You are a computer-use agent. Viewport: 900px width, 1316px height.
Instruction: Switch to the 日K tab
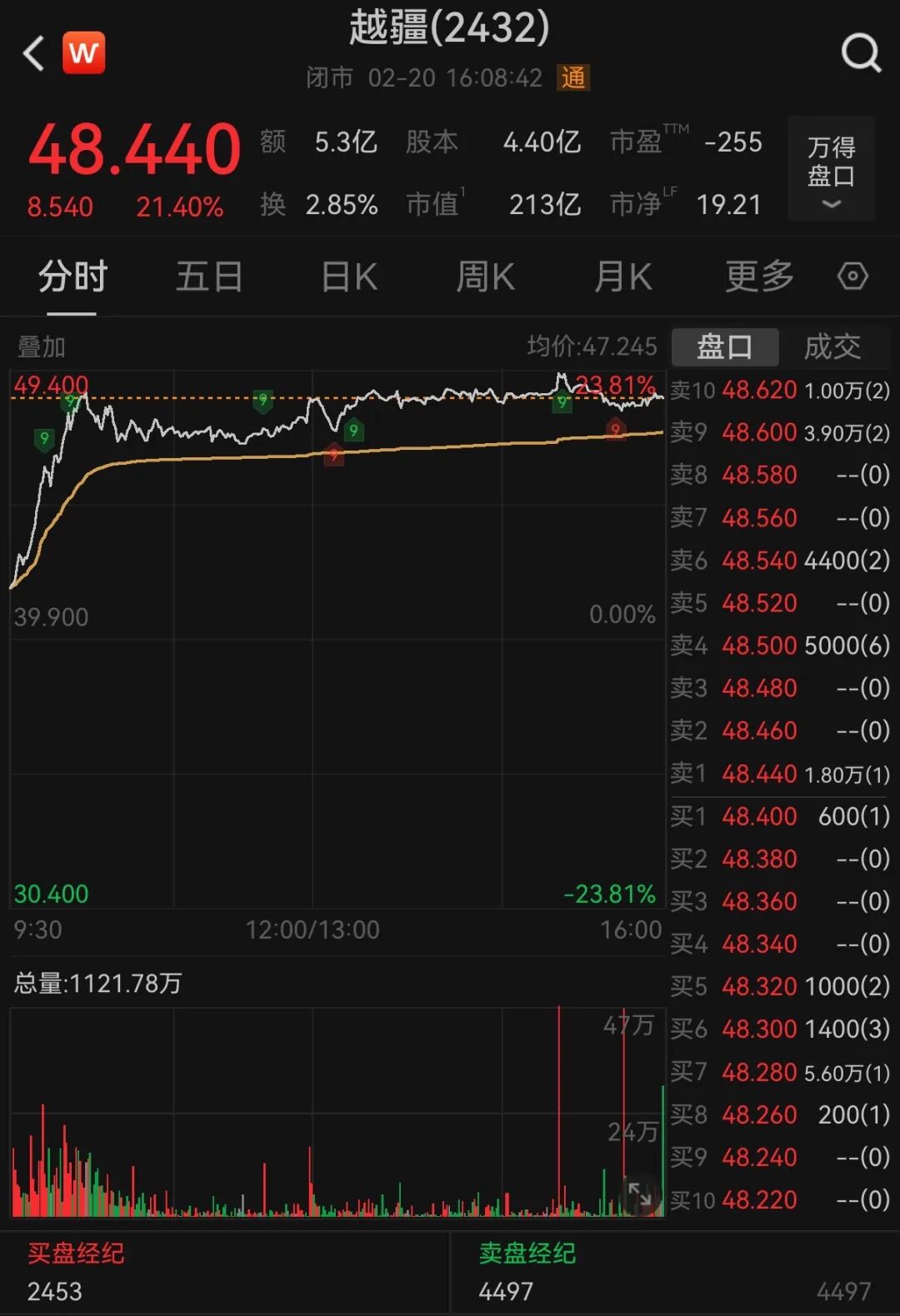pyautogui.click(x=348, y=276)
